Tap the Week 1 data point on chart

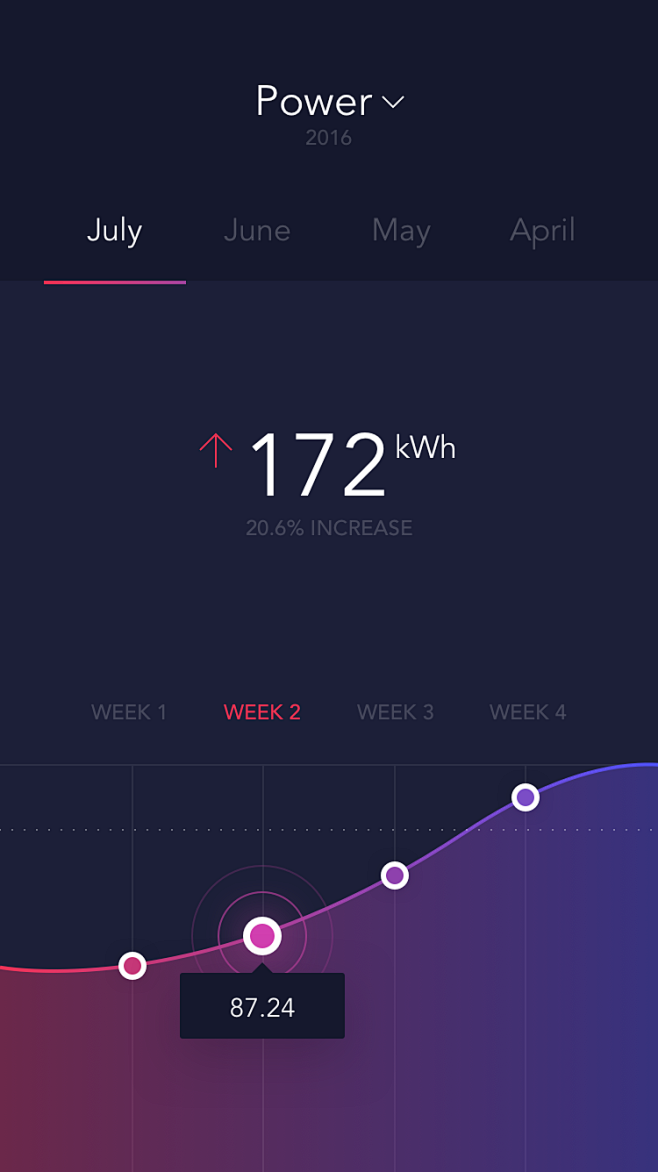tap(132, 966)
